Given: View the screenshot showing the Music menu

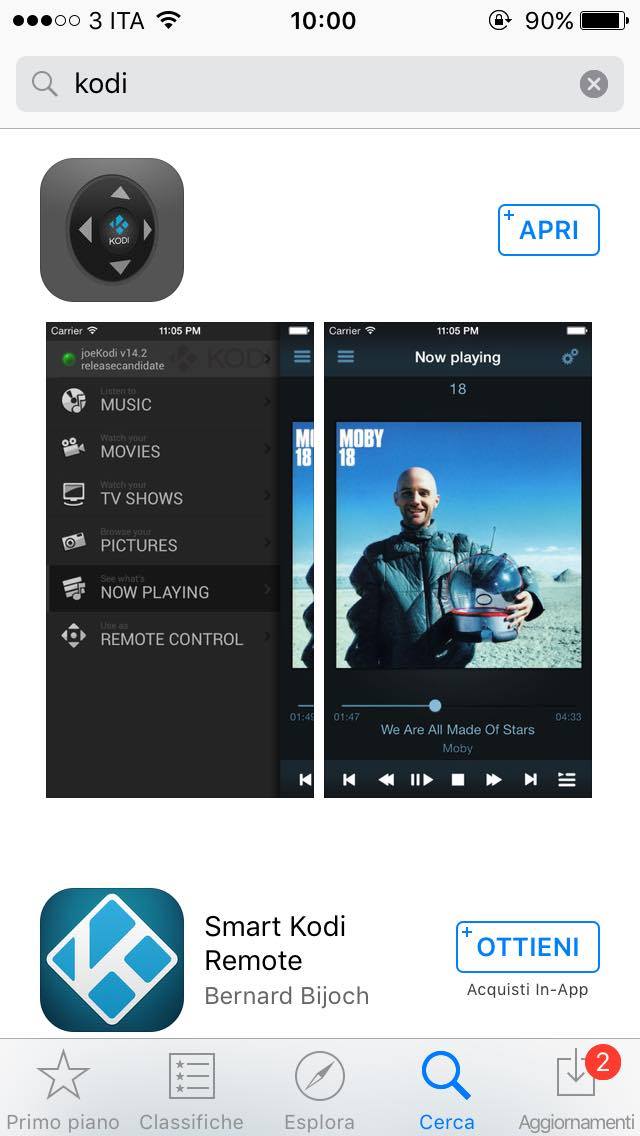Looking at the screenshot, I should (x=180, y=560).
